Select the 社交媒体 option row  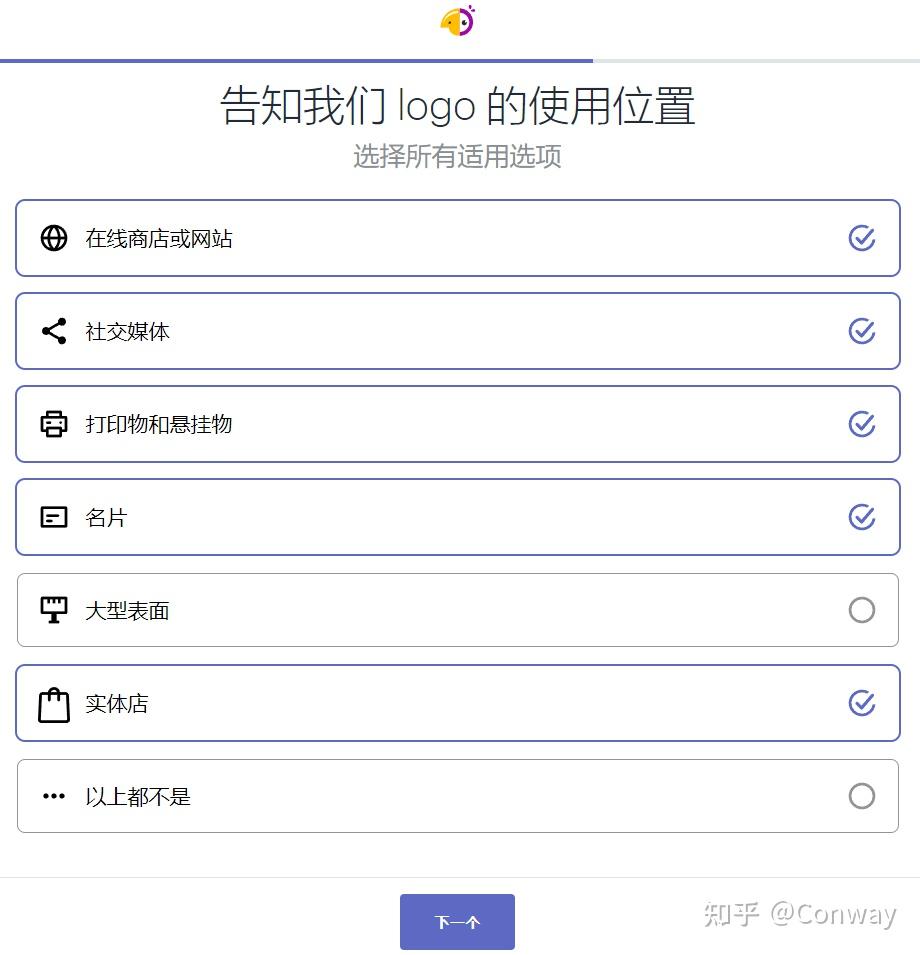click(x=459, y=331)
